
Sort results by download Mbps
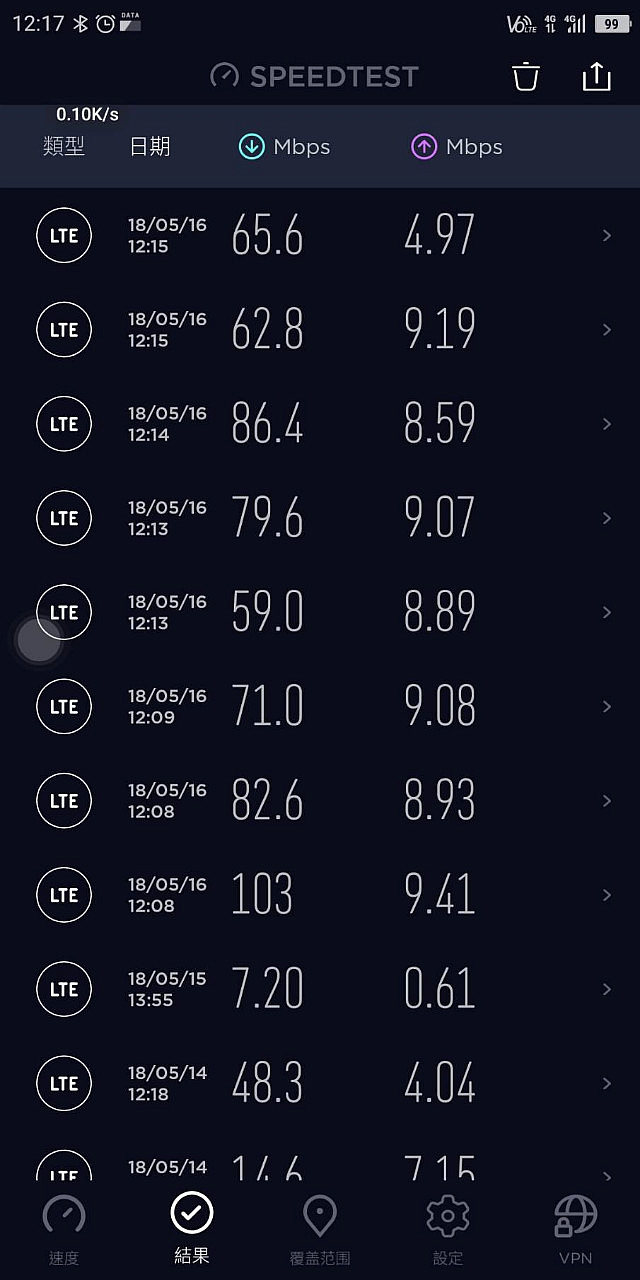pos(284,147)
